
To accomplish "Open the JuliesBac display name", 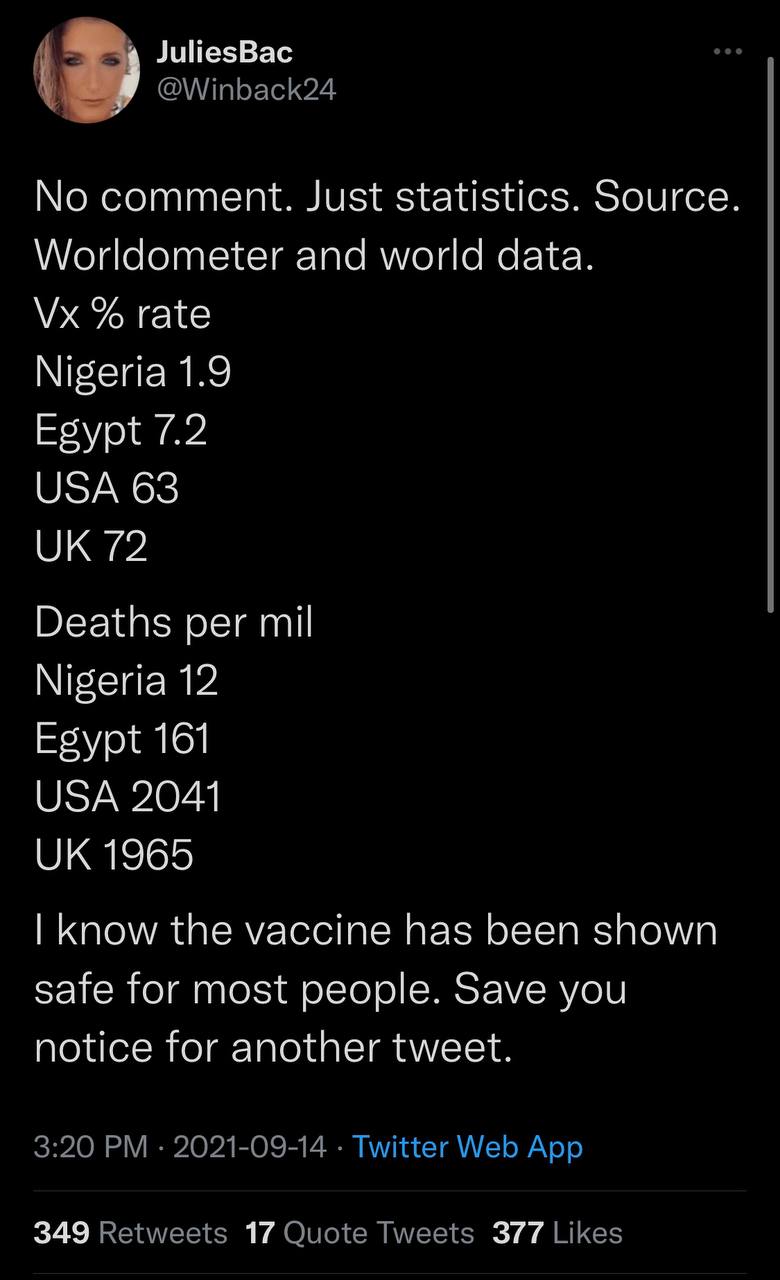I will click(x=226, y=52).
